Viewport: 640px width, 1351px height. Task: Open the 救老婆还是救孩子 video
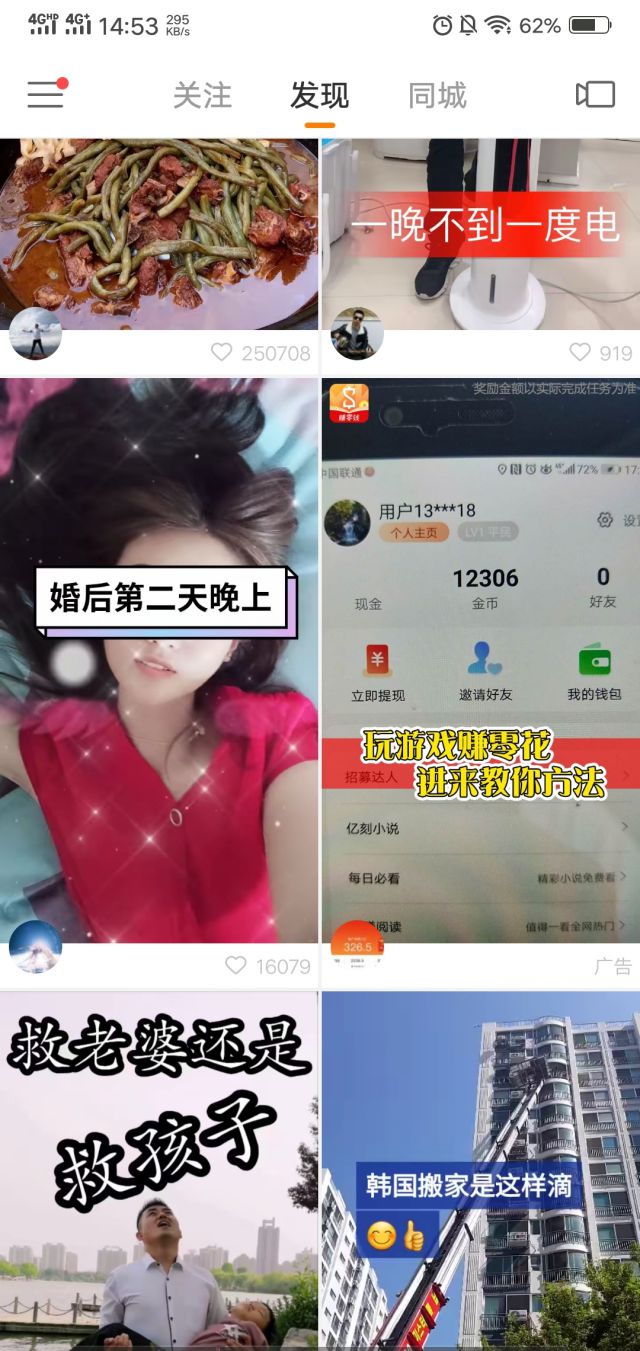[159, 1170]
